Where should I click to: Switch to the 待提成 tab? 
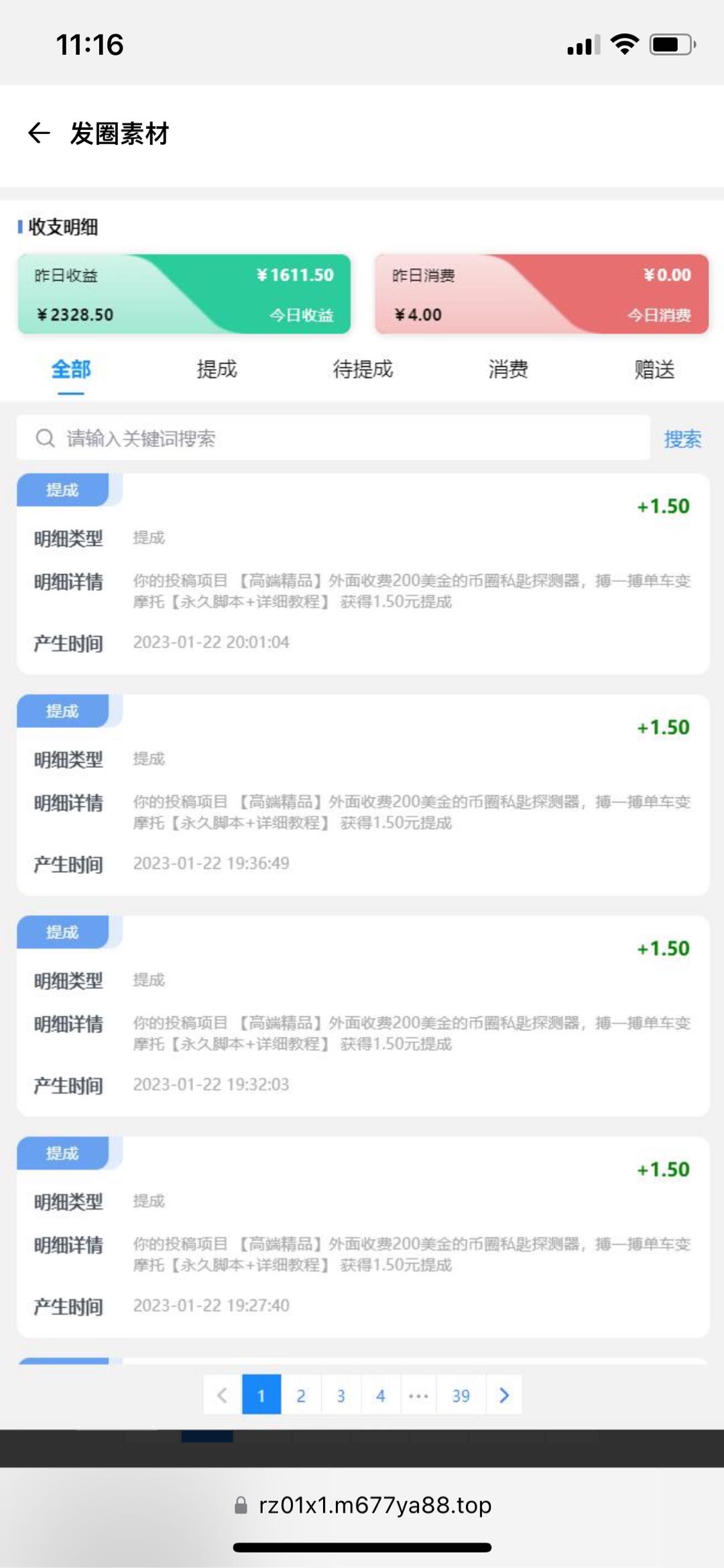point(363,369)
